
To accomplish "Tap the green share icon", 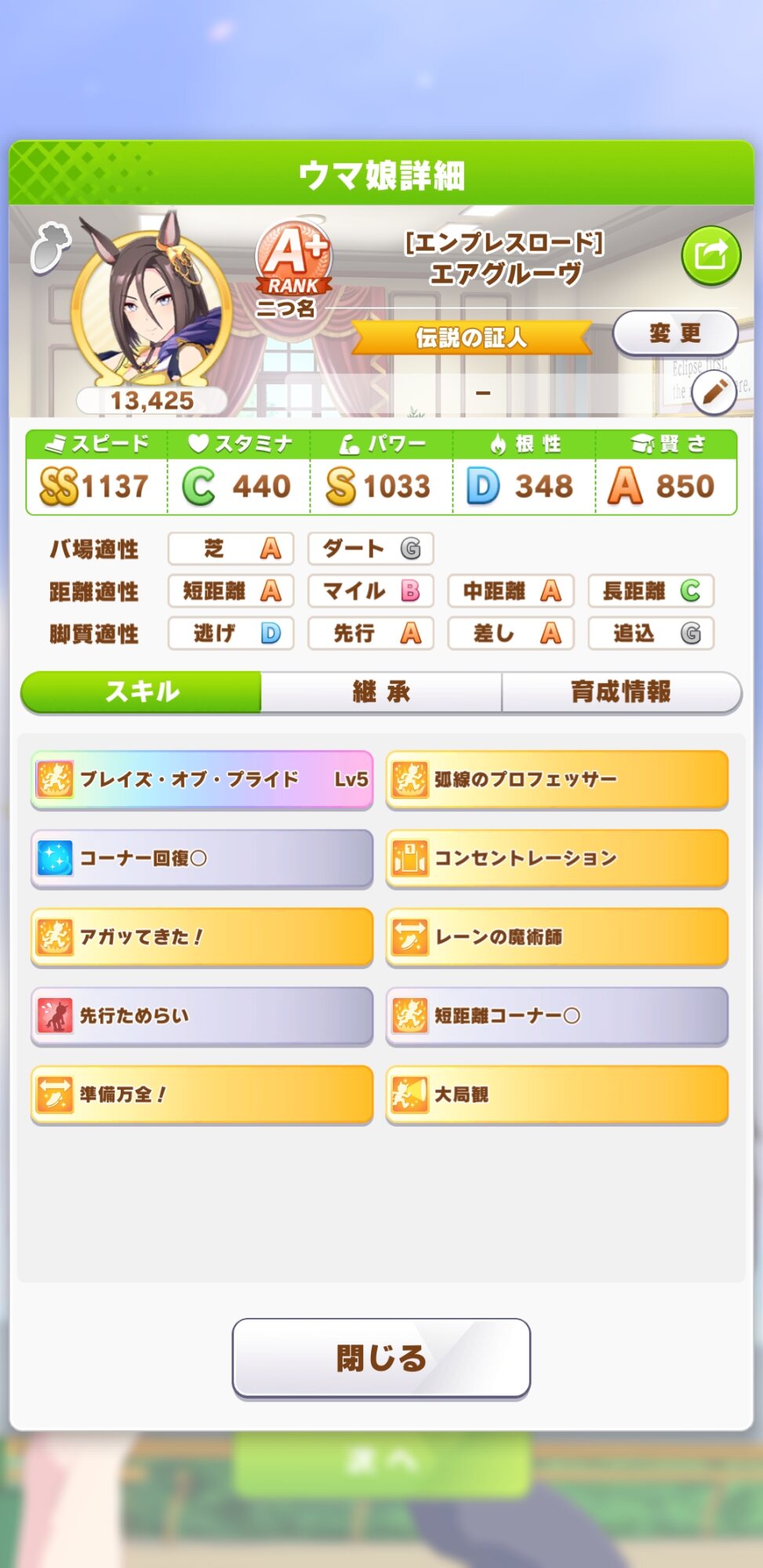I will click(710, 256).
